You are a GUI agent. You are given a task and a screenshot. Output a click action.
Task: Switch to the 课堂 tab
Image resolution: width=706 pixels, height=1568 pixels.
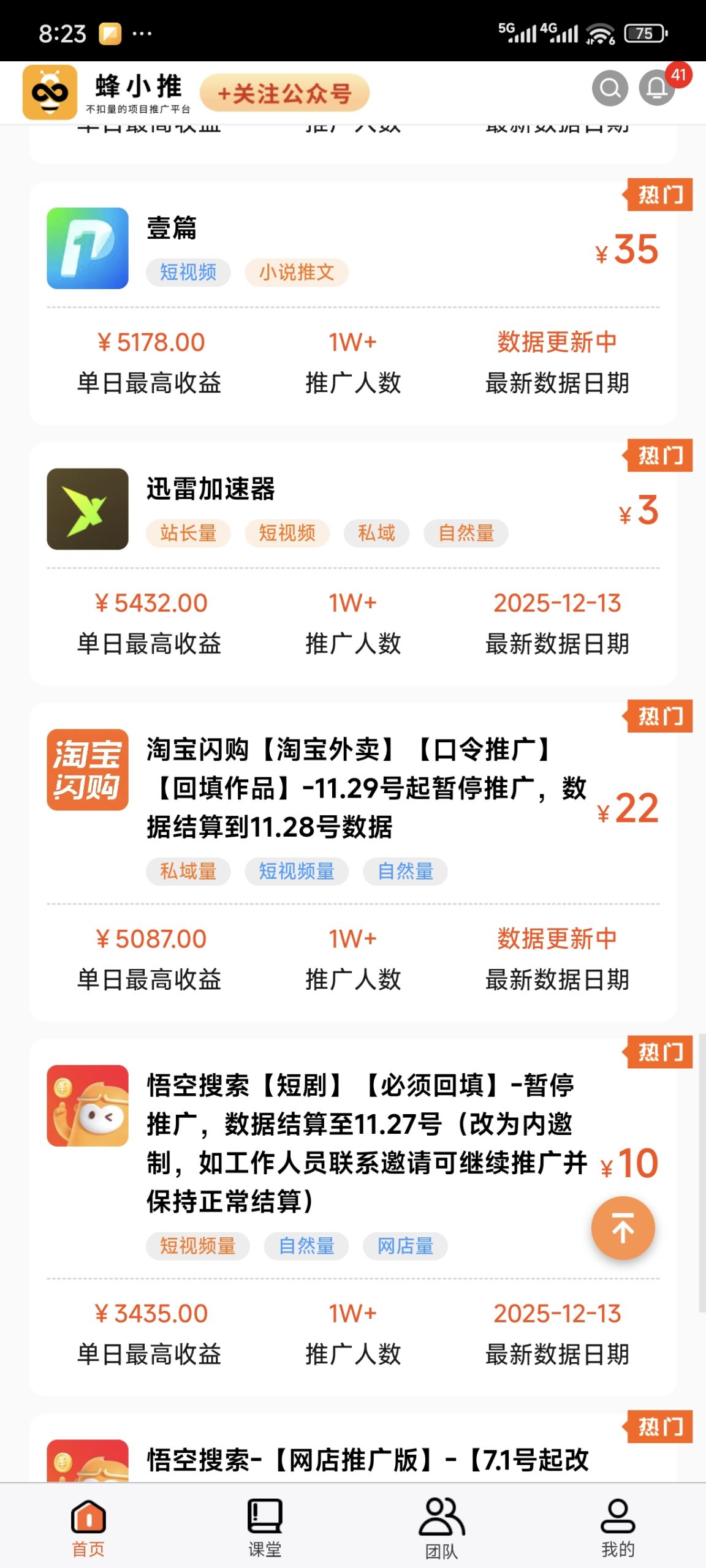coord(265,1525)
